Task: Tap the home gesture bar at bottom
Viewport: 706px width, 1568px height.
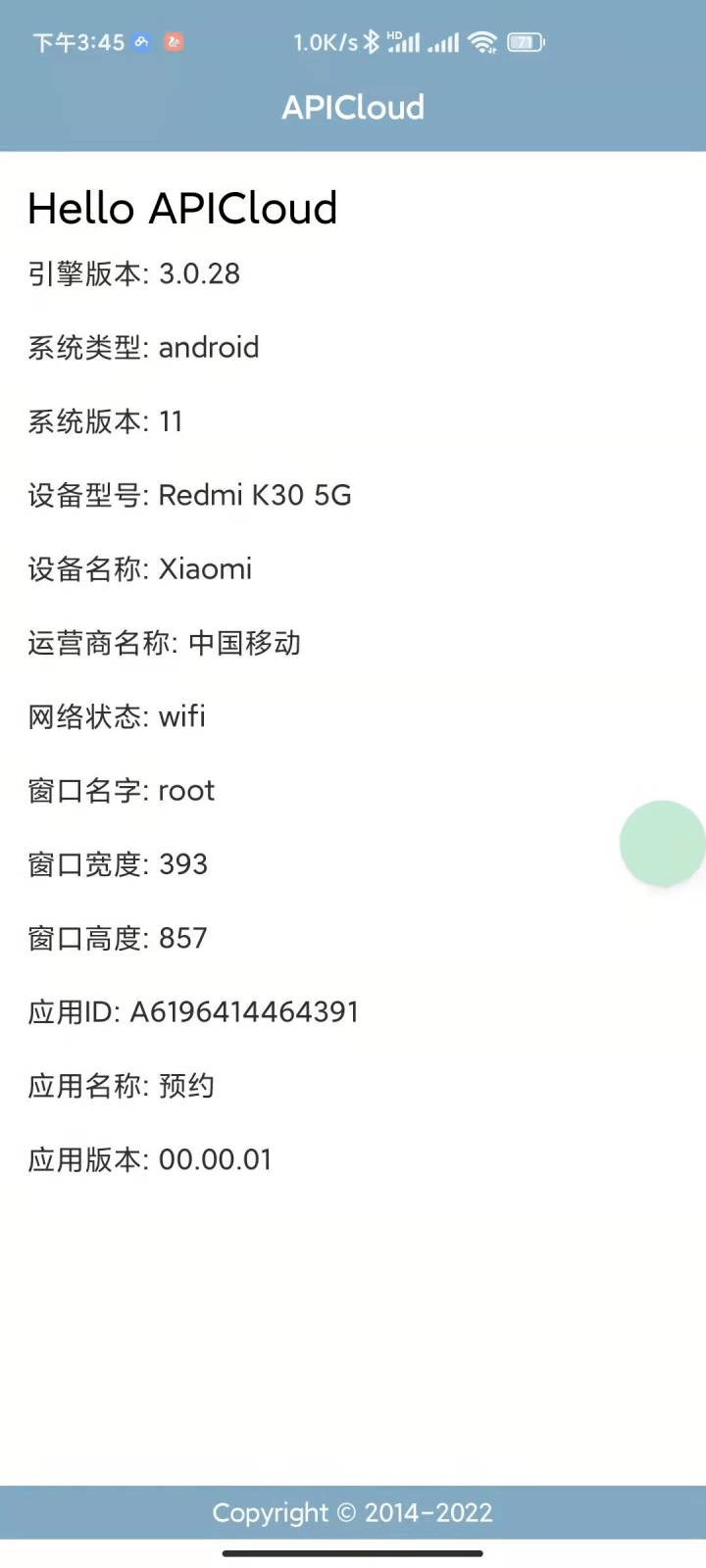Action: point(353,1552)
